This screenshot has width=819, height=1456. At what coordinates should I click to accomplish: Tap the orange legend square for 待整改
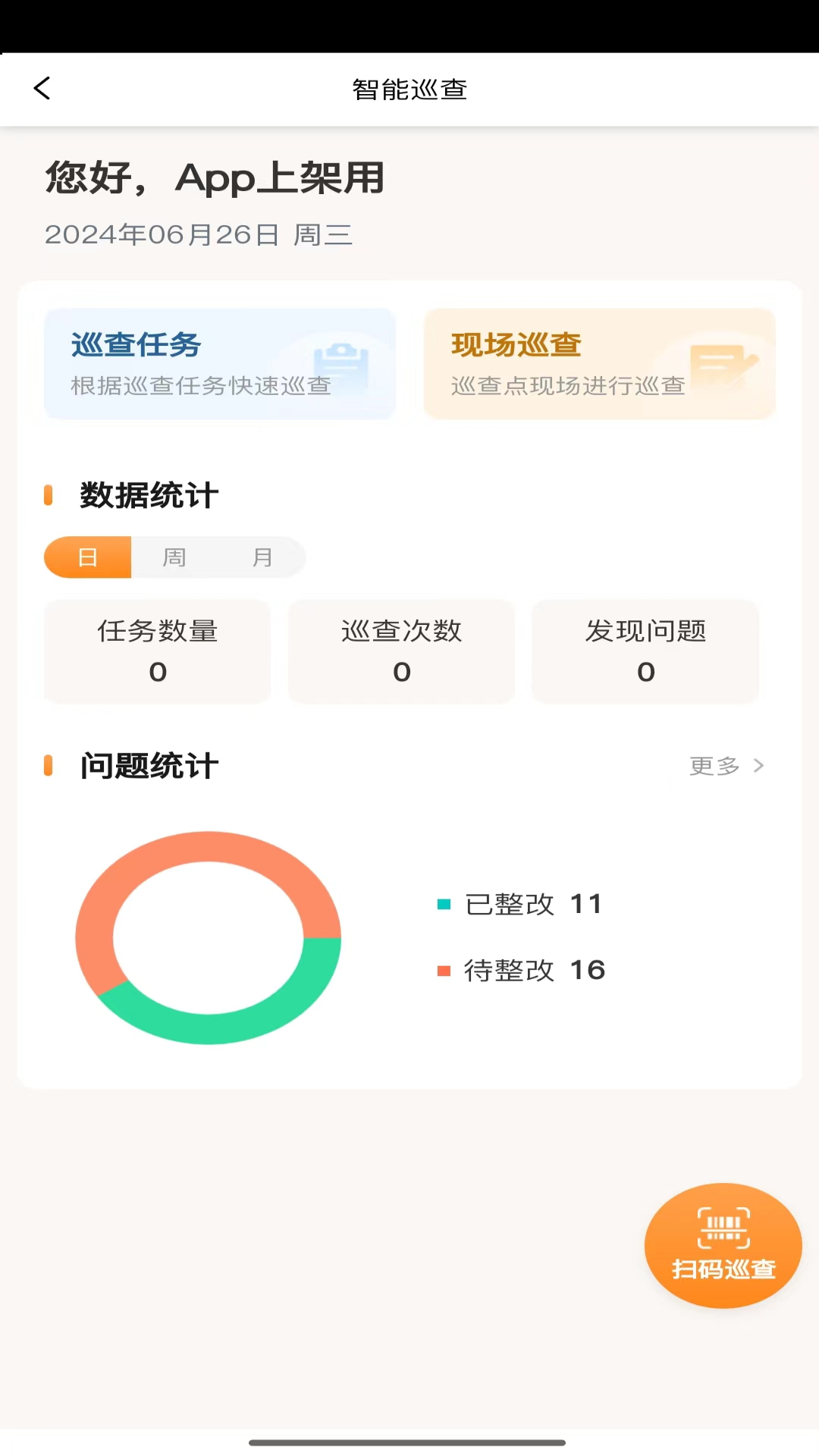(444, 970)
